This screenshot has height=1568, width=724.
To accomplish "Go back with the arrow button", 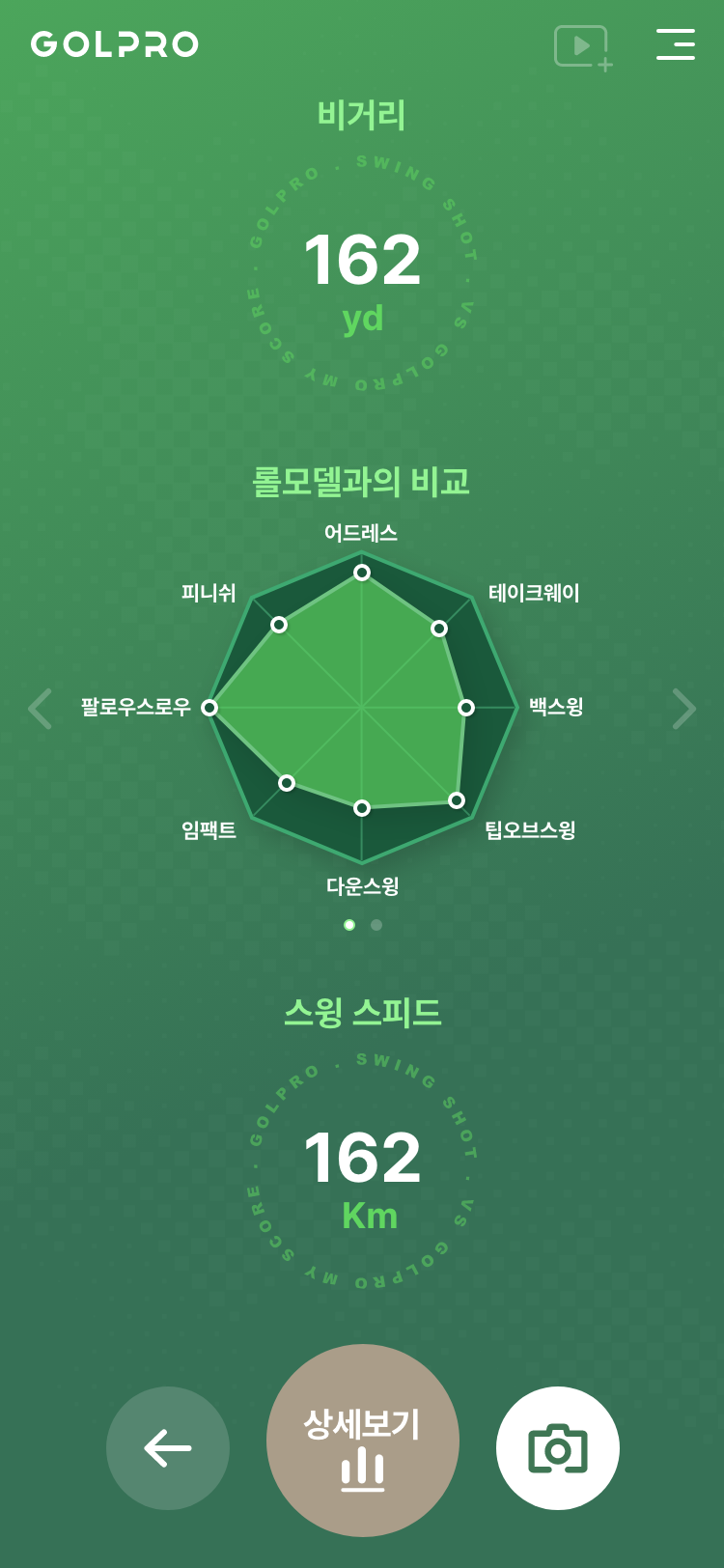I will pyautogui.click(x=168, y=1448).
